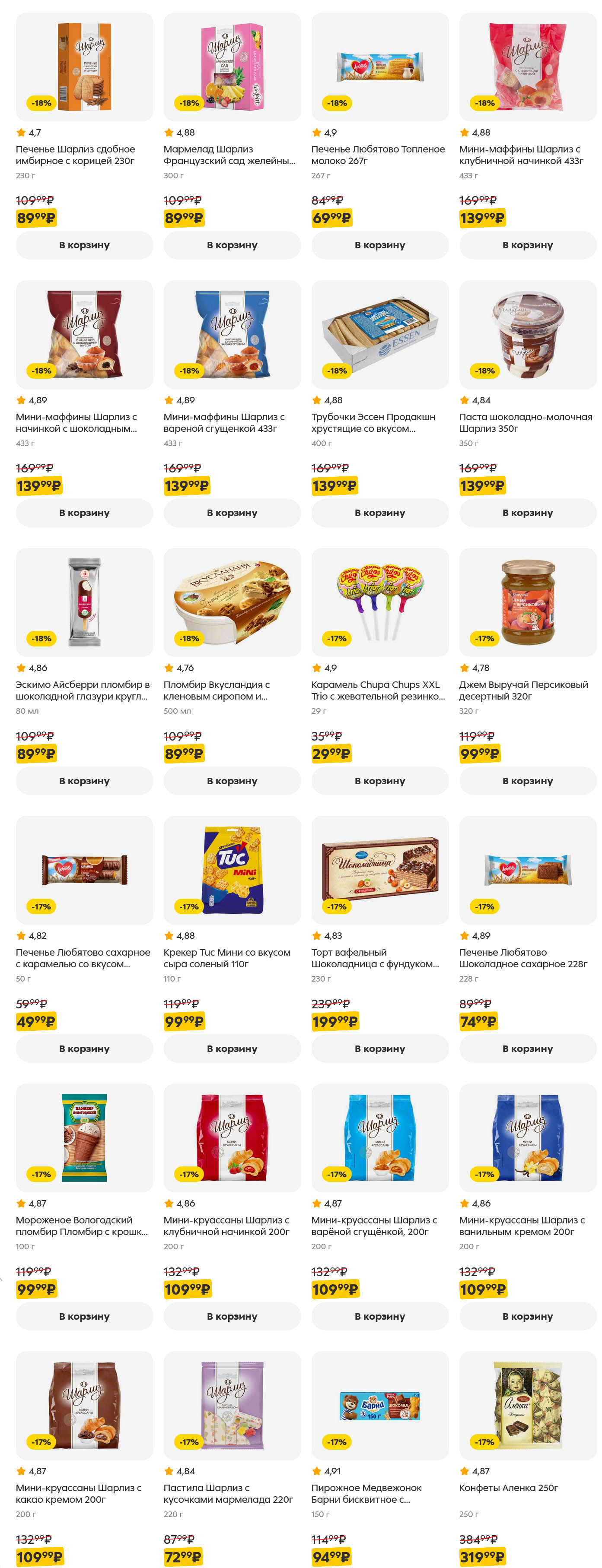Viewport: 602px width, 1568px height.
Task: Add Мармелад Шарлиз Французский сад to cart
Action: tap(232, 245)
